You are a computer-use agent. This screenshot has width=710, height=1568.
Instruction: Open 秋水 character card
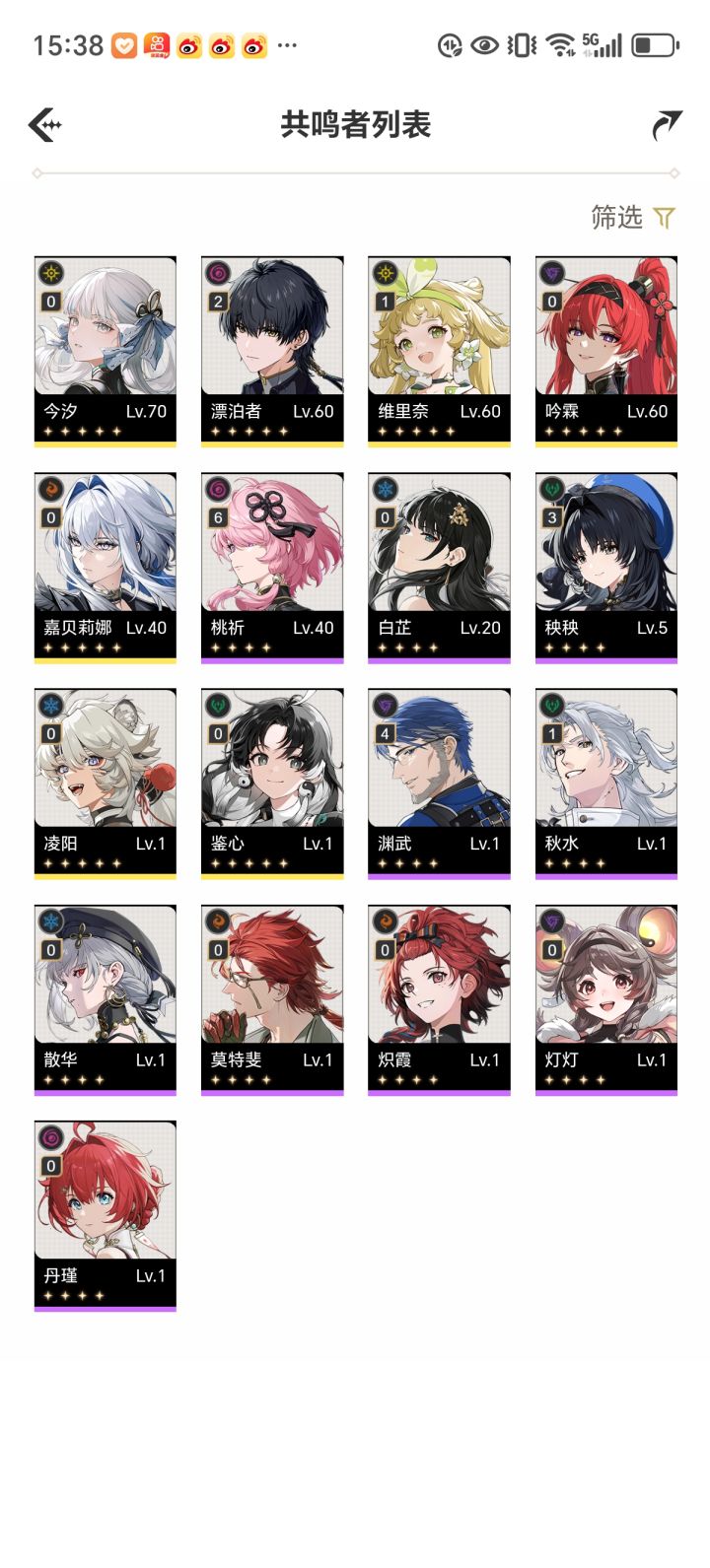(x=606, y=784)
